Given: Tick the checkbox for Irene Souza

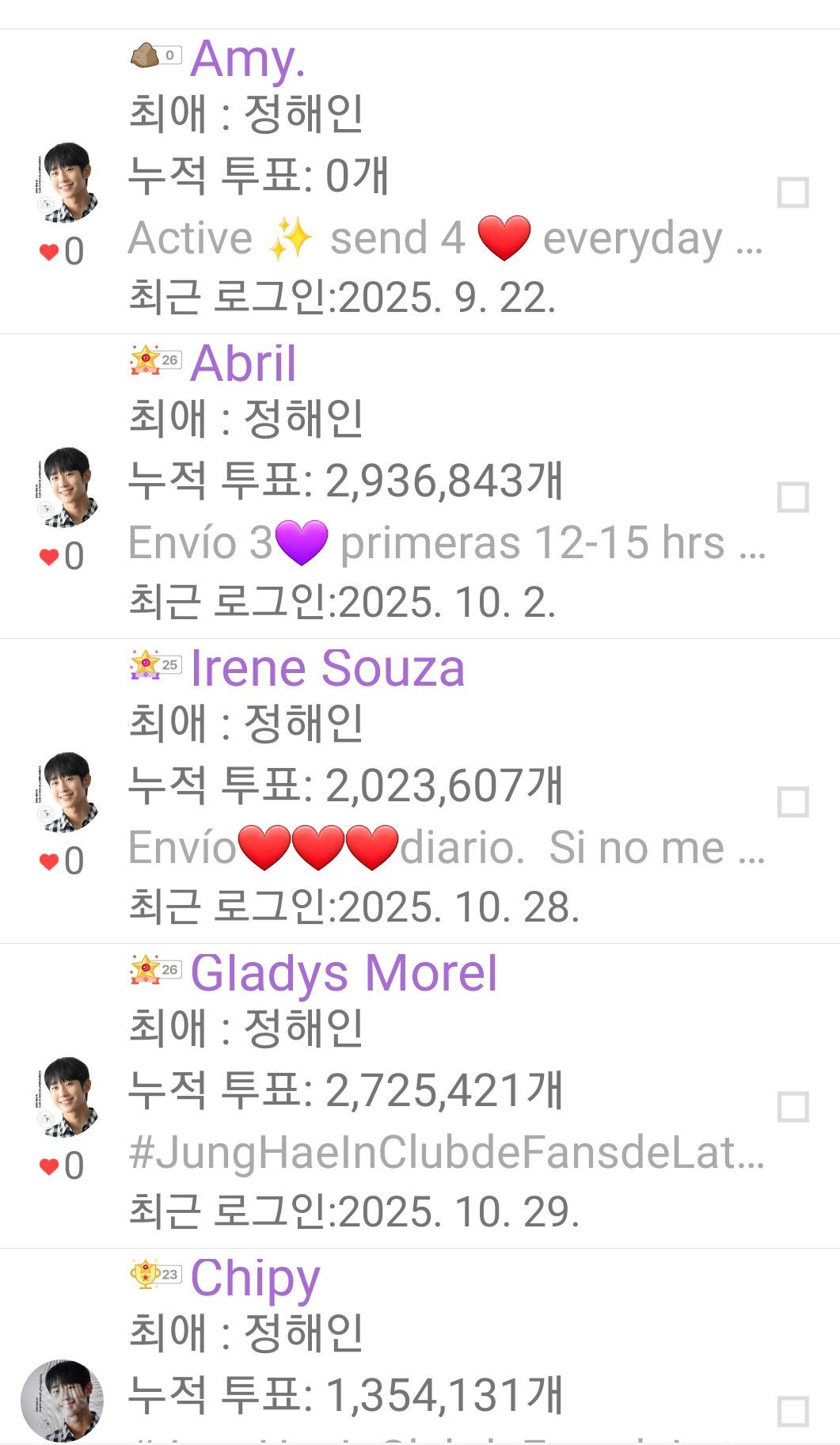Looking at the screenshot, I should click(792, 802).
